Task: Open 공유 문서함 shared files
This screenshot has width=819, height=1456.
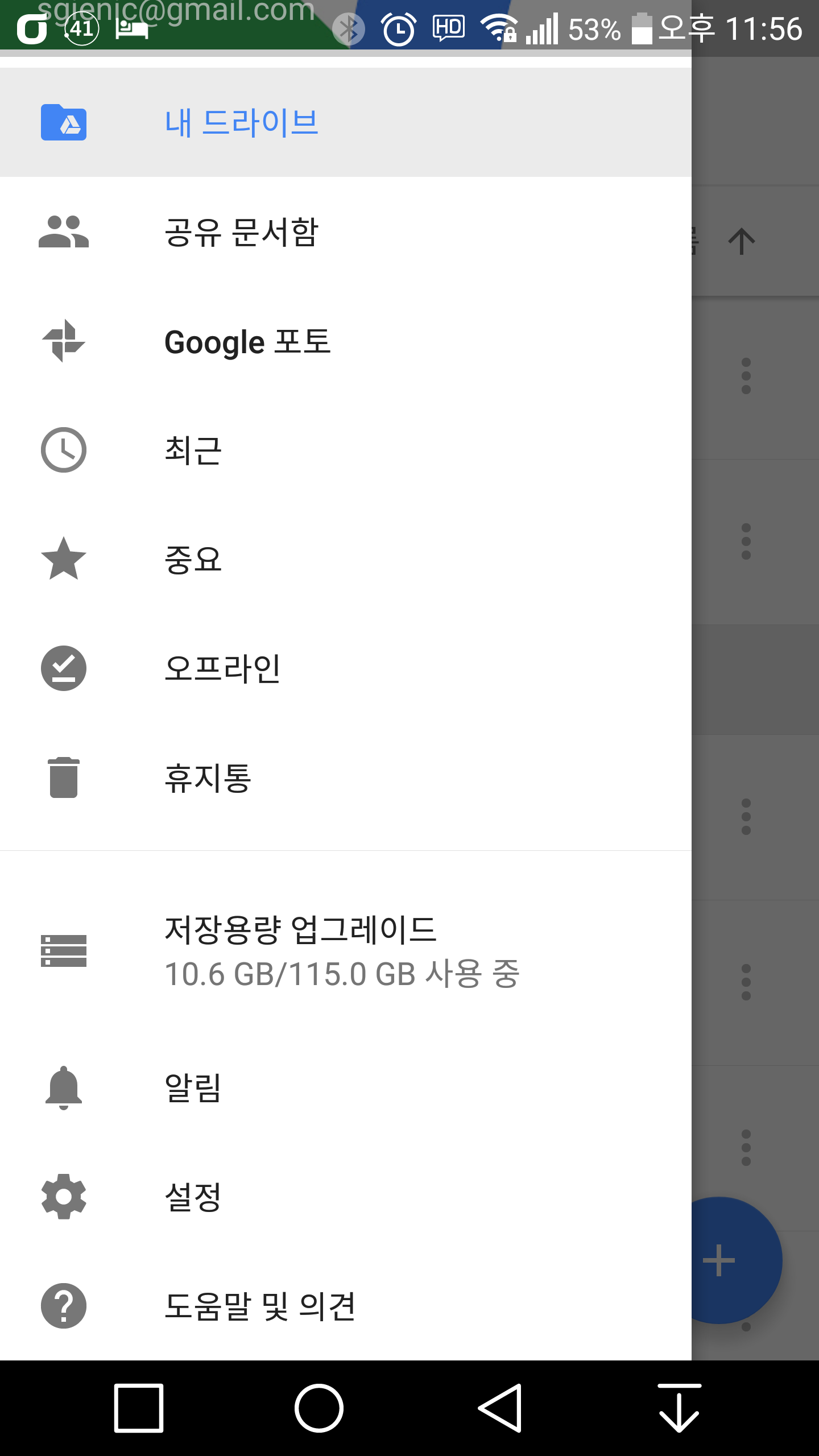Action: 241,232
